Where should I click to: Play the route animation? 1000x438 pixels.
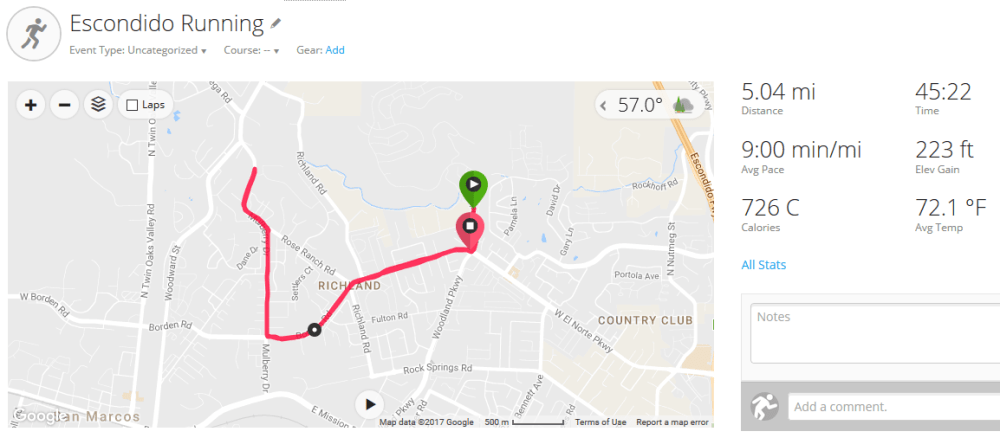pos(370,404)
